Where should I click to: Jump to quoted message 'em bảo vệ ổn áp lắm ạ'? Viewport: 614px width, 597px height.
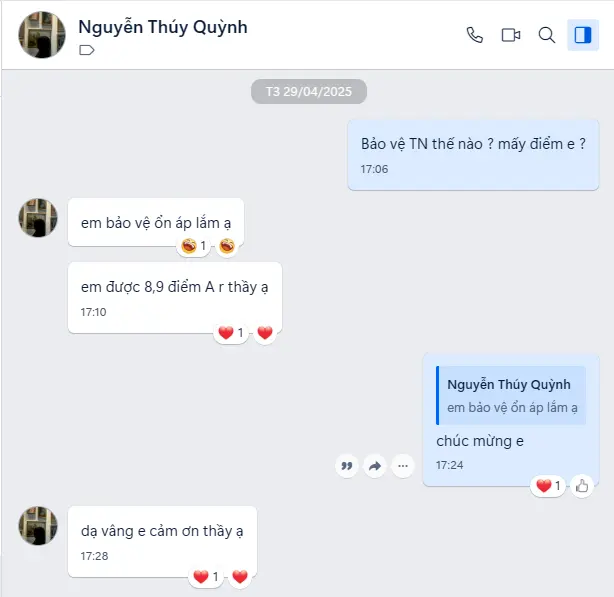(511, 396)
